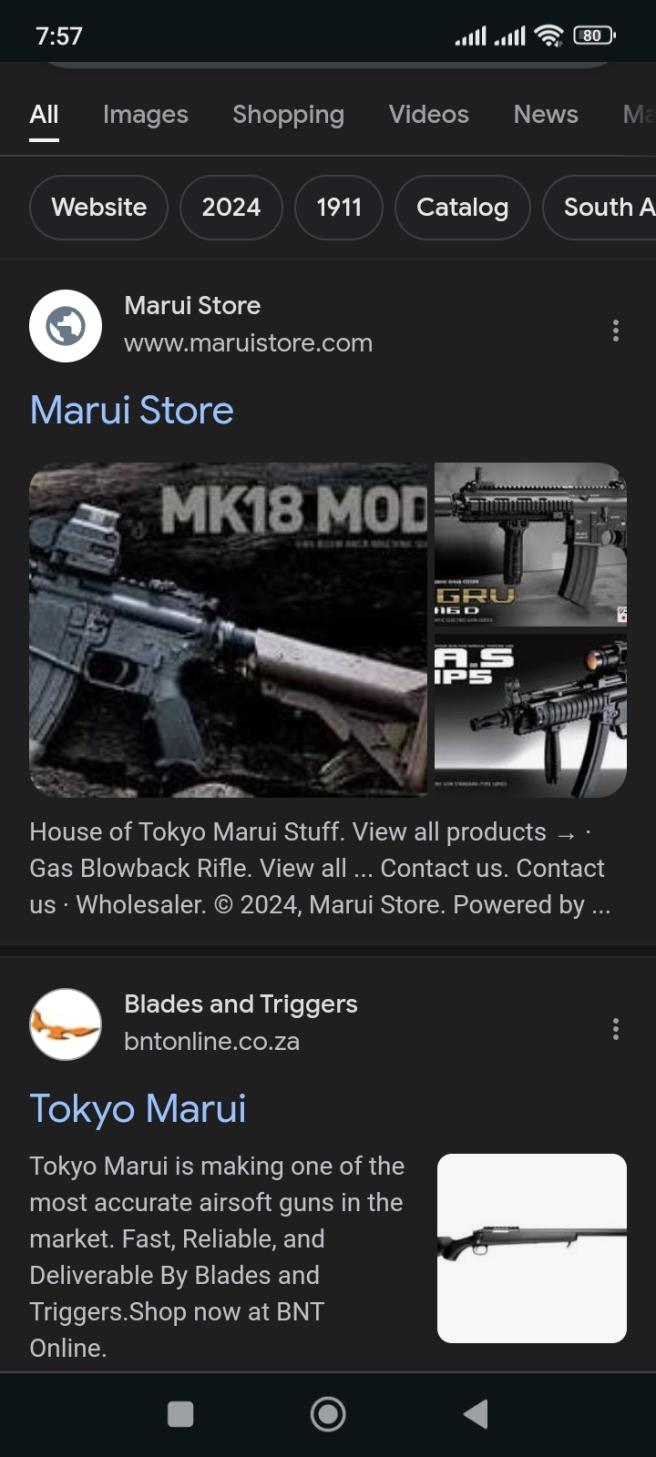This screenshot has height=1457, width=656.
Task: Return to the home screen
Action: 328,1413
